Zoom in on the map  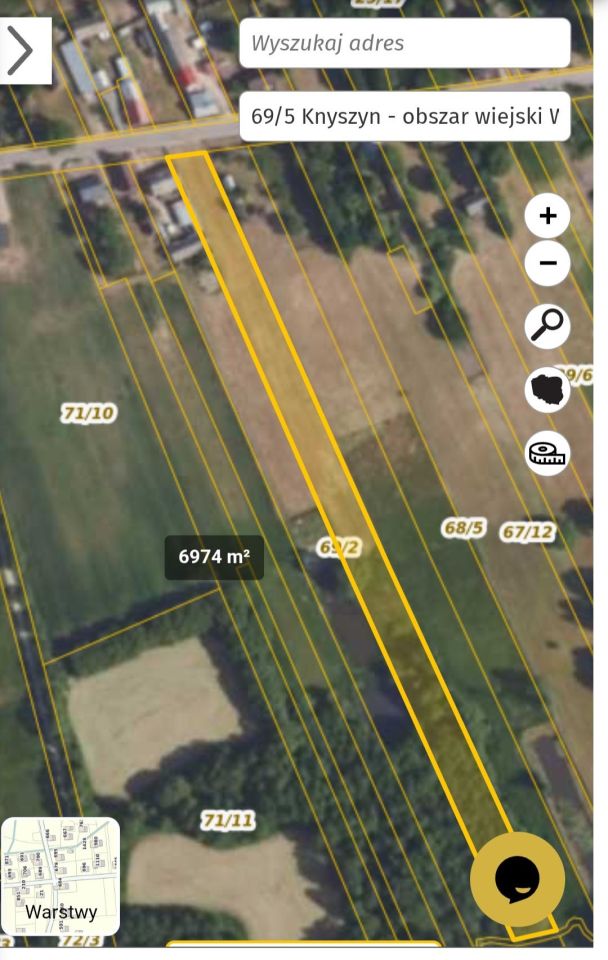[547, 215]
